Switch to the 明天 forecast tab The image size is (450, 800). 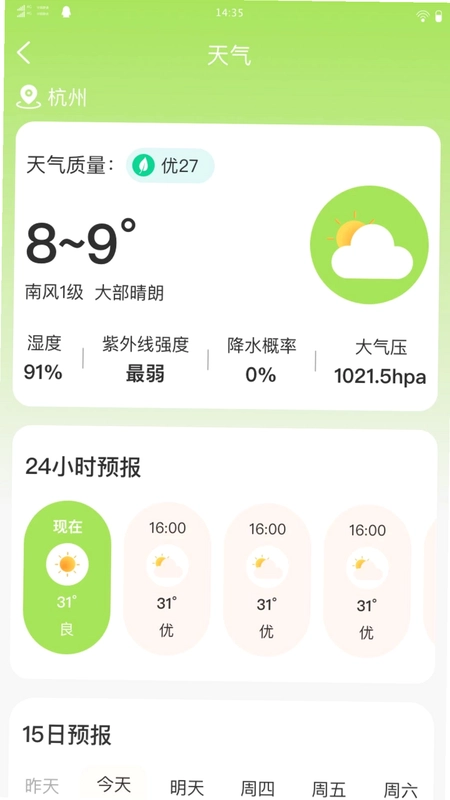[187, 788]
